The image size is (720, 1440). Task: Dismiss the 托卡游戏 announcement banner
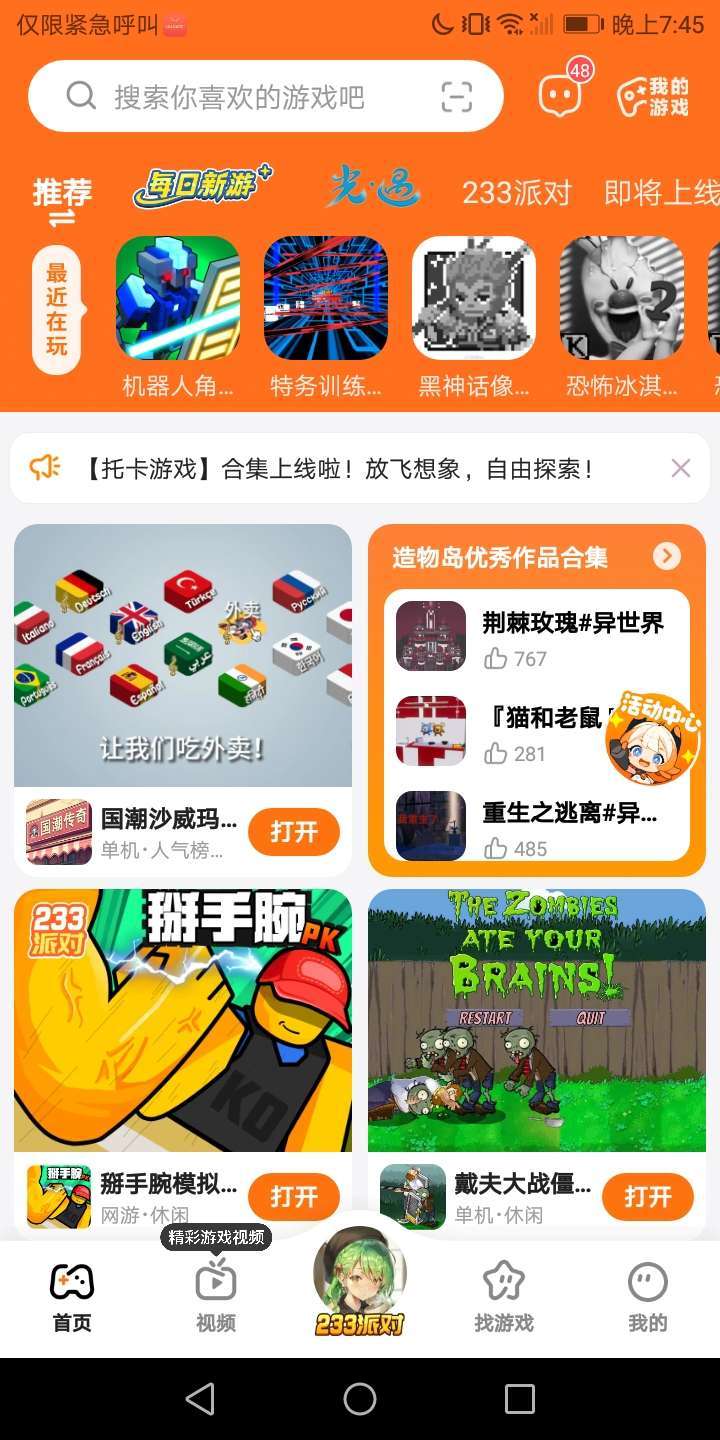point(681,468)
